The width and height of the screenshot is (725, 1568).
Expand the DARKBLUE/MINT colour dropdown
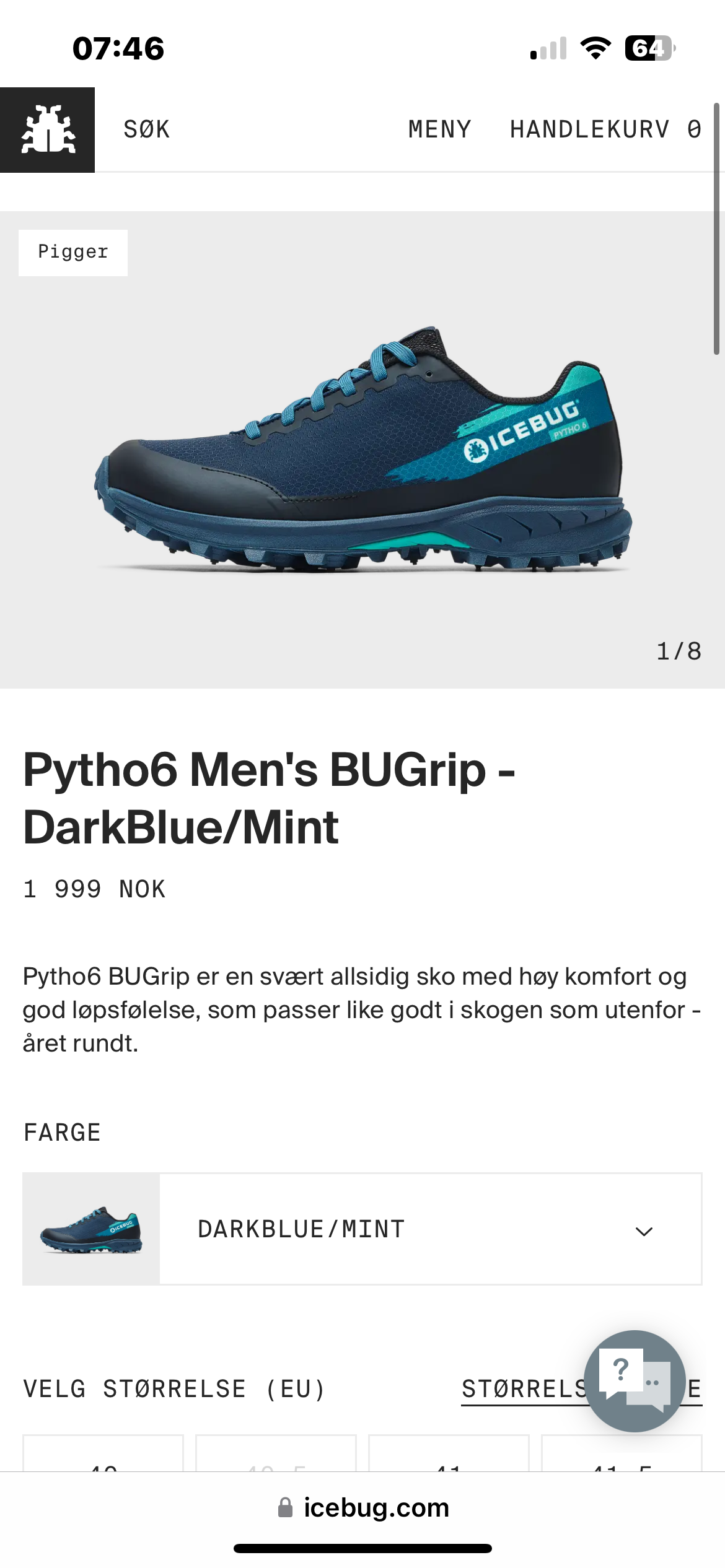tap(430, 1229)
